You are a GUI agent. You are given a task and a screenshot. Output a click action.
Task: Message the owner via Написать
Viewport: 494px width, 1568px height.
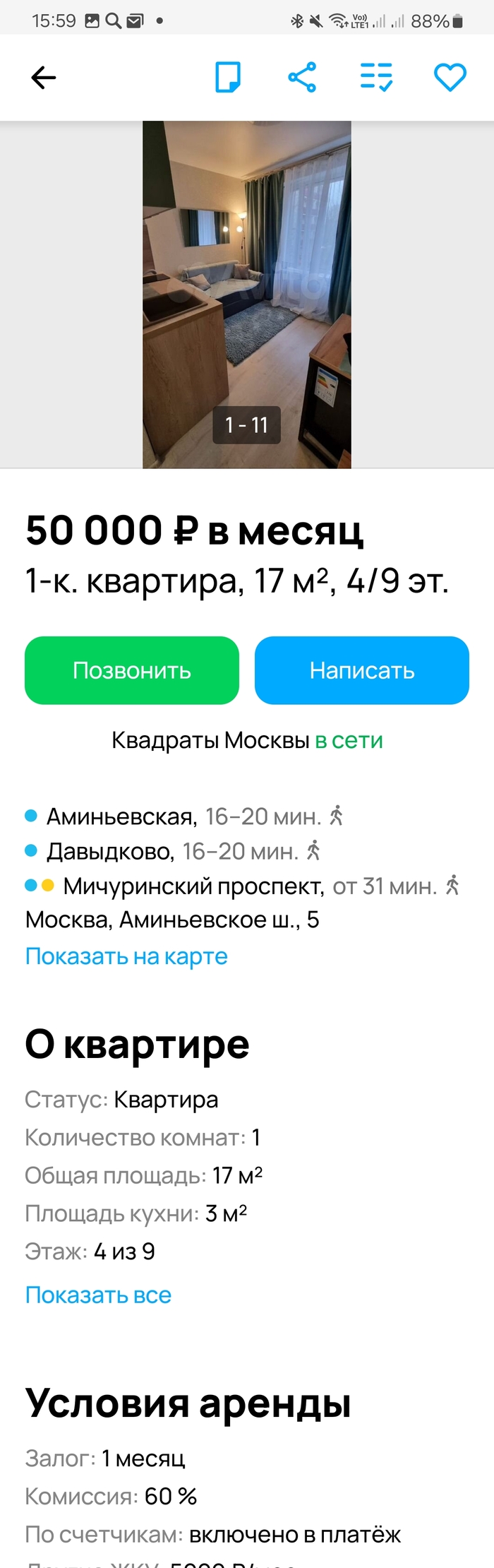(361, 670)
